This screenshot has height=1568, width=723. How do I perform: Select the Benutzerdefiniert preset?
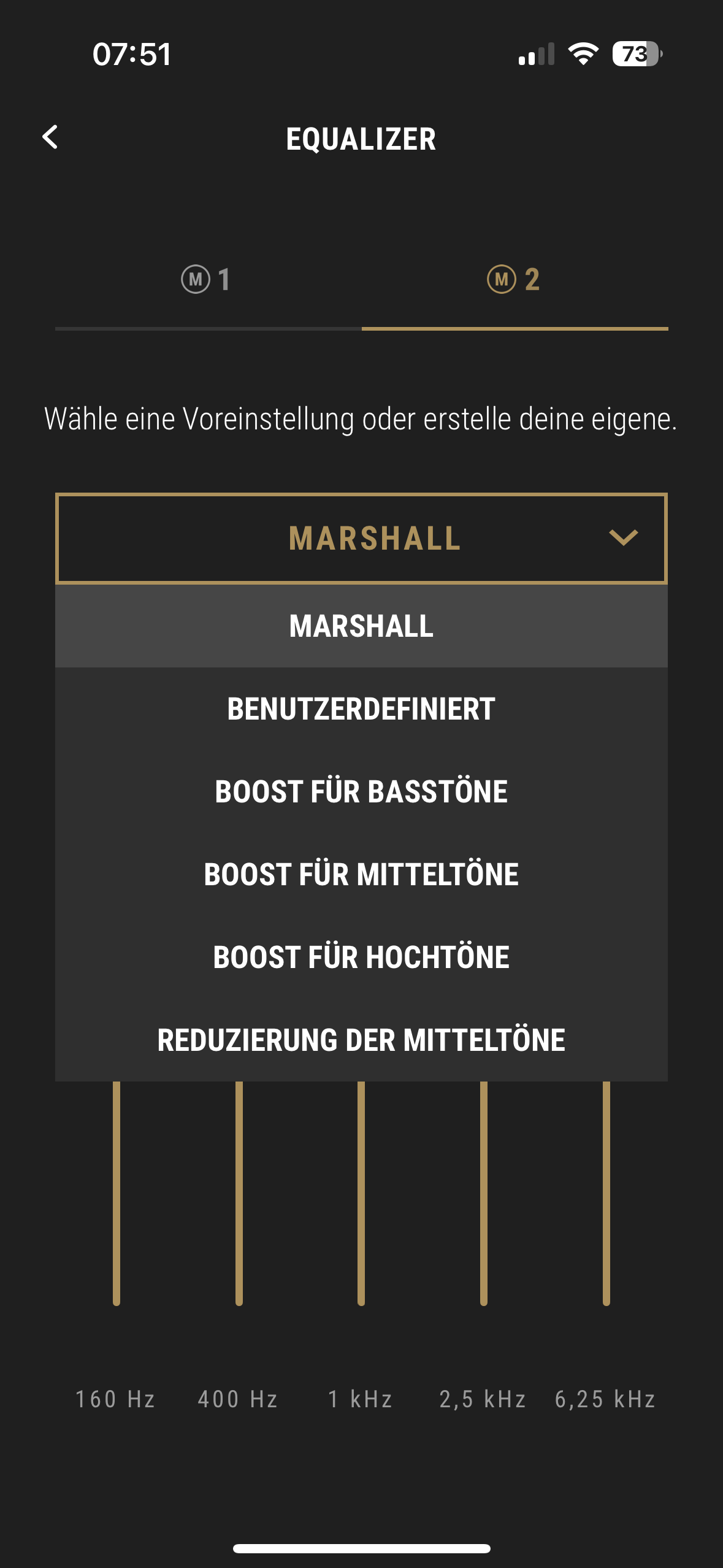(x=361, y=709)
